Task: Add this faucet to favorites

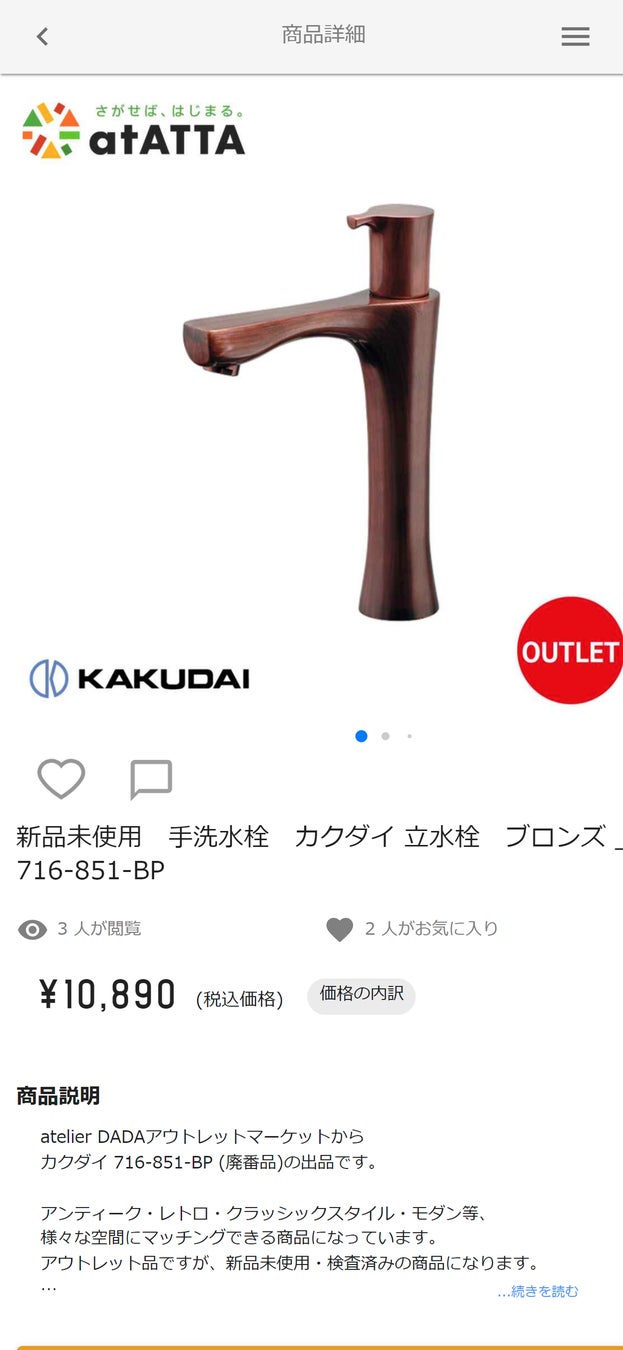Action: click(x=61, y=779)
